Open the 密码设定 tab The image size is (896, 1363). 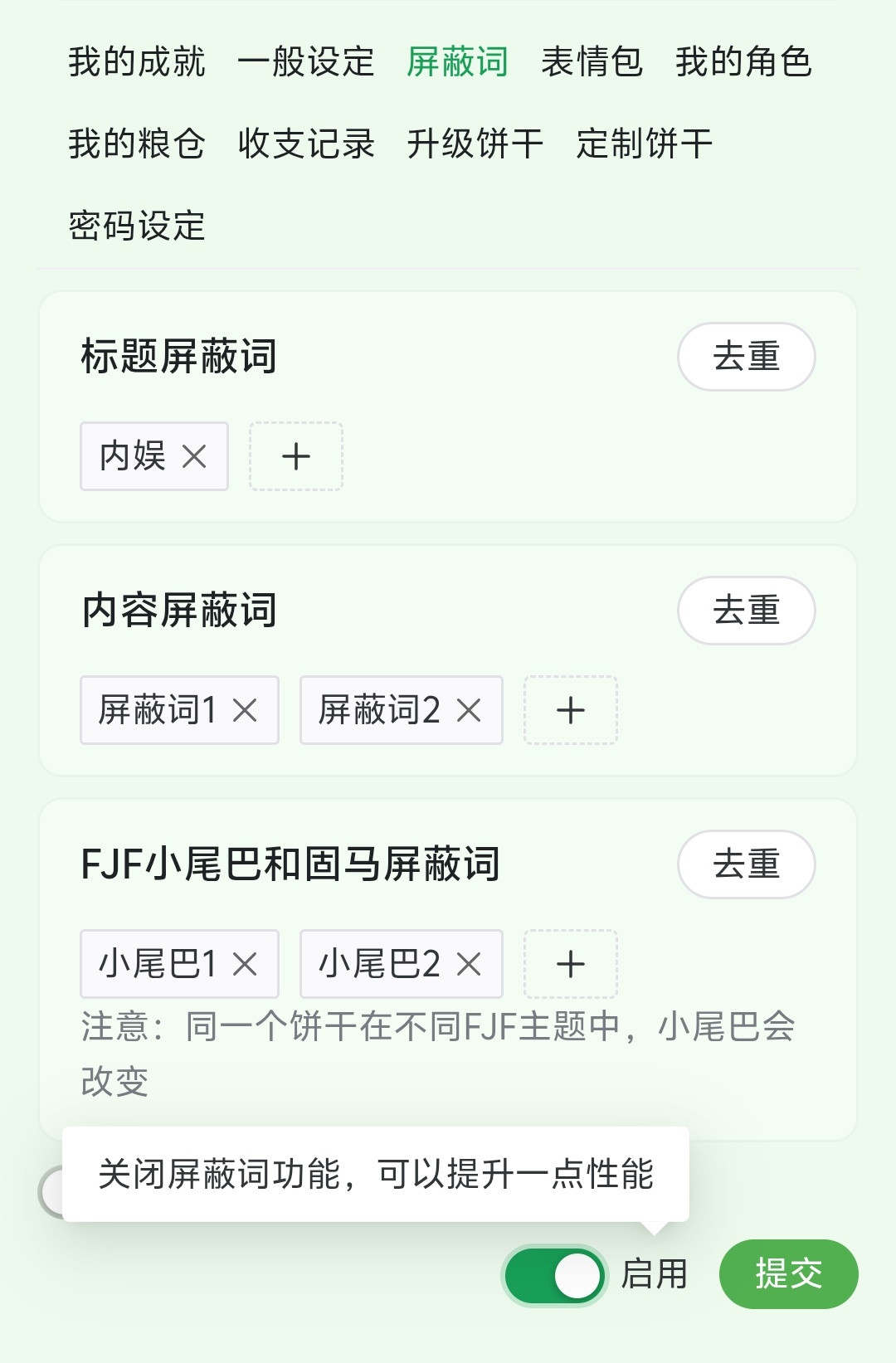(x=137, y=226)
